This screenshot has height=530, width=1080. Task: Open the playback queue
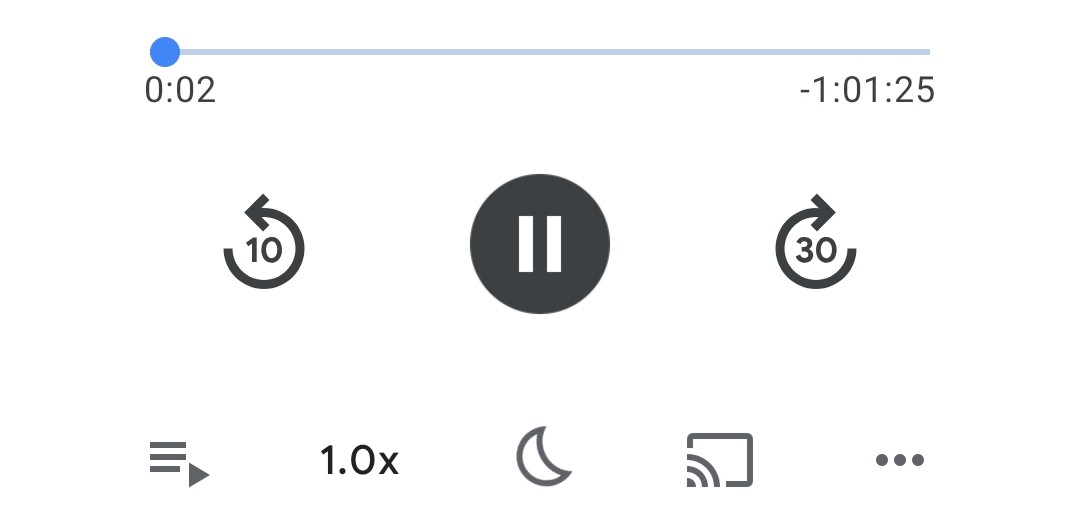[x=179, y=462]
